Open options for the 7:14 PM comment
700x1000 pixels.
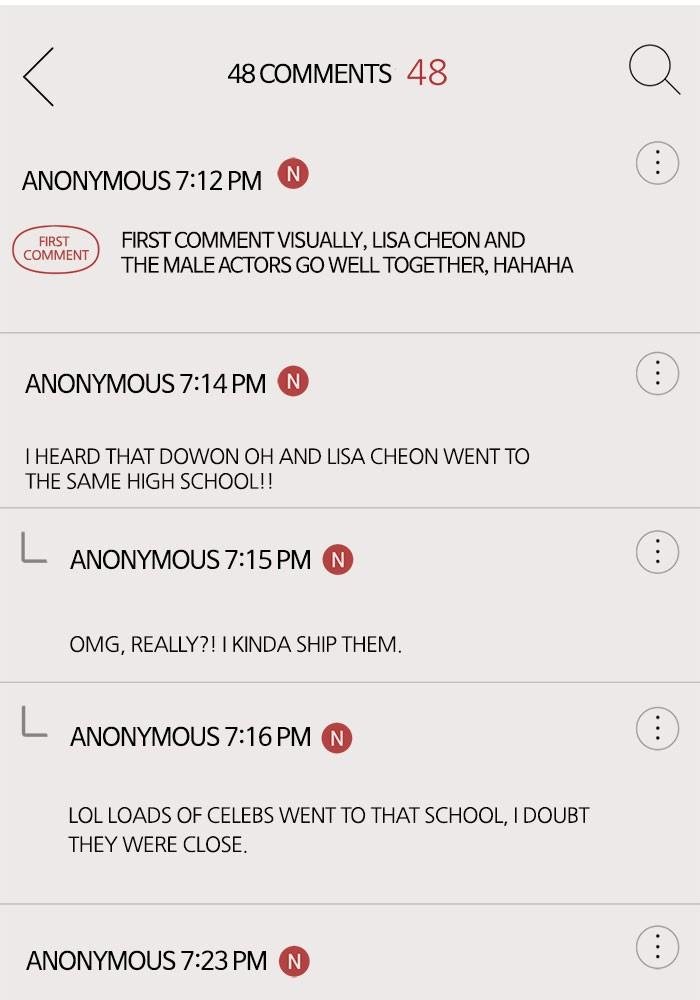pyautogui.click(x=657, y=373)
